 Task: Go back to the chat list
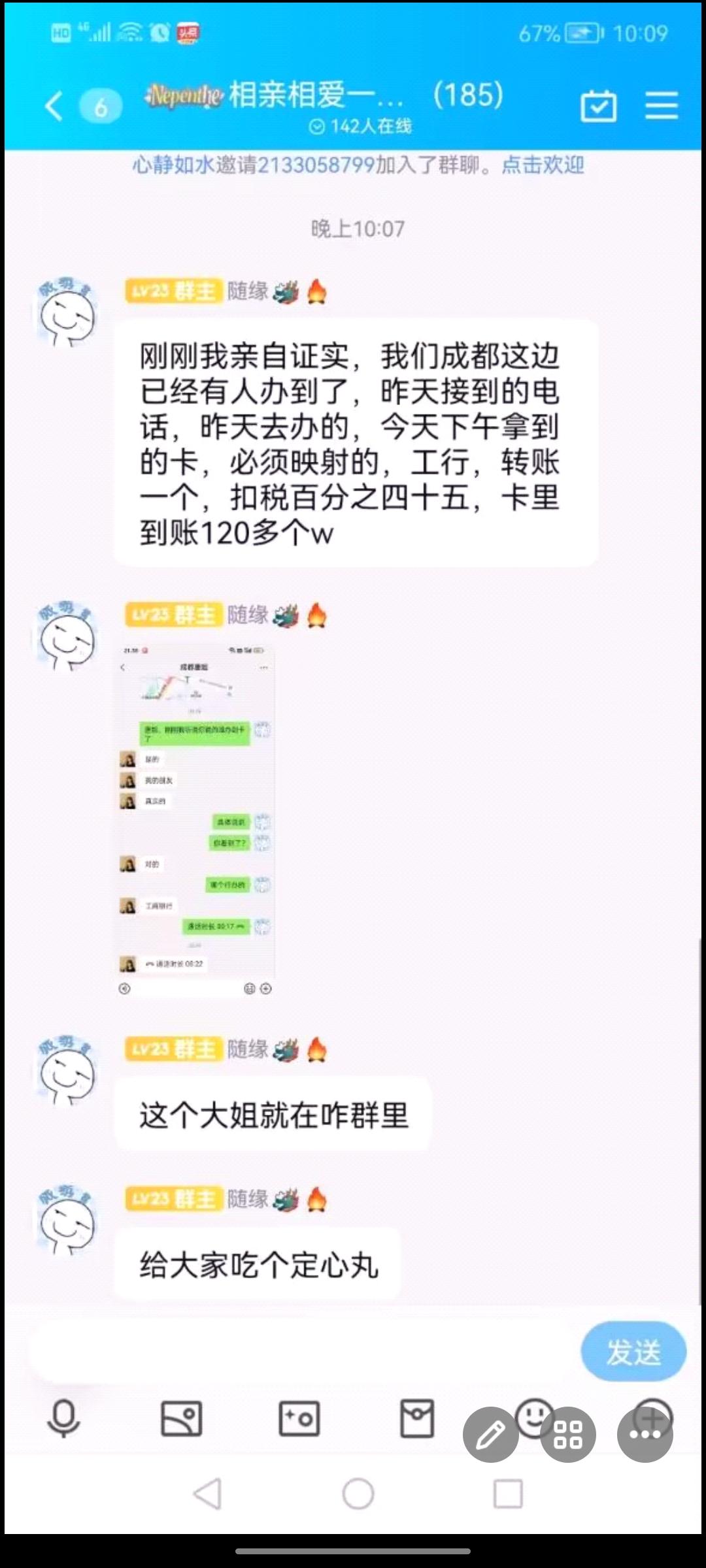point(55,106)
